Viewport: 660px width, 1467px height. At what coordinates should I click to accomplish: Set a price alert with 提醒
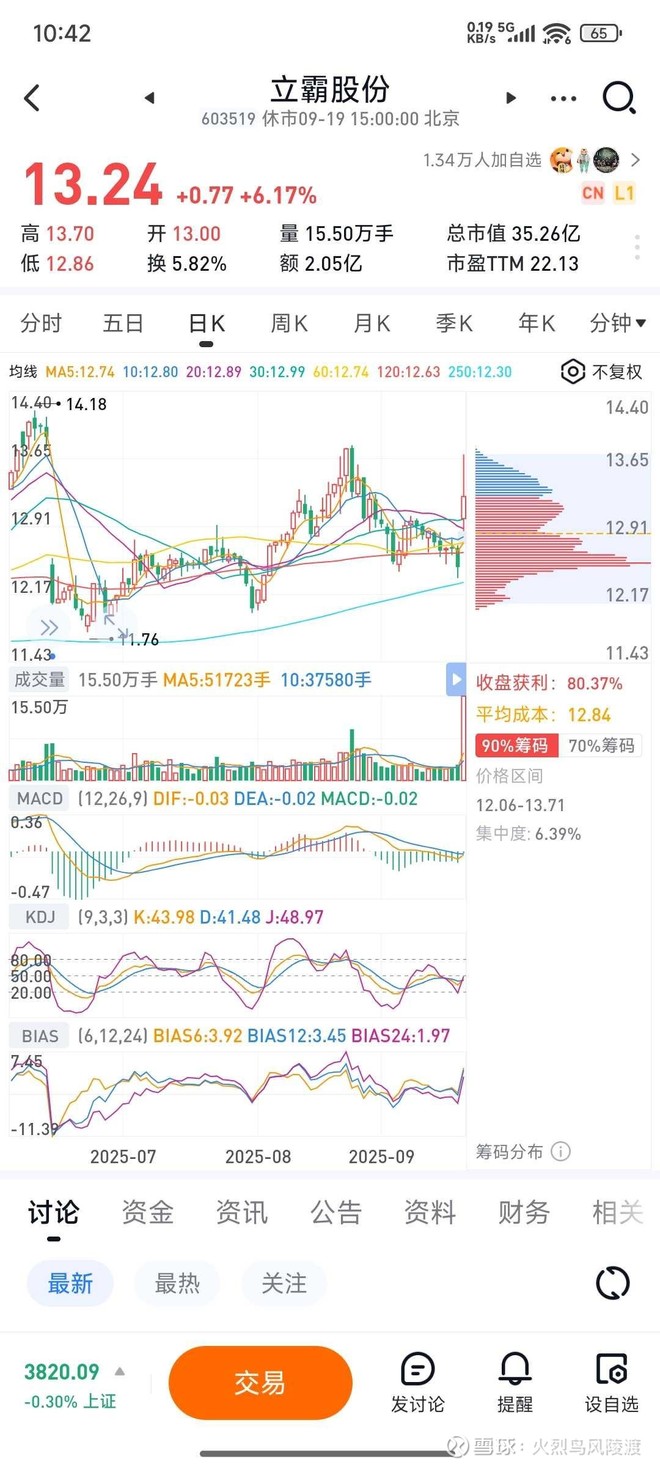point(514,1383)
